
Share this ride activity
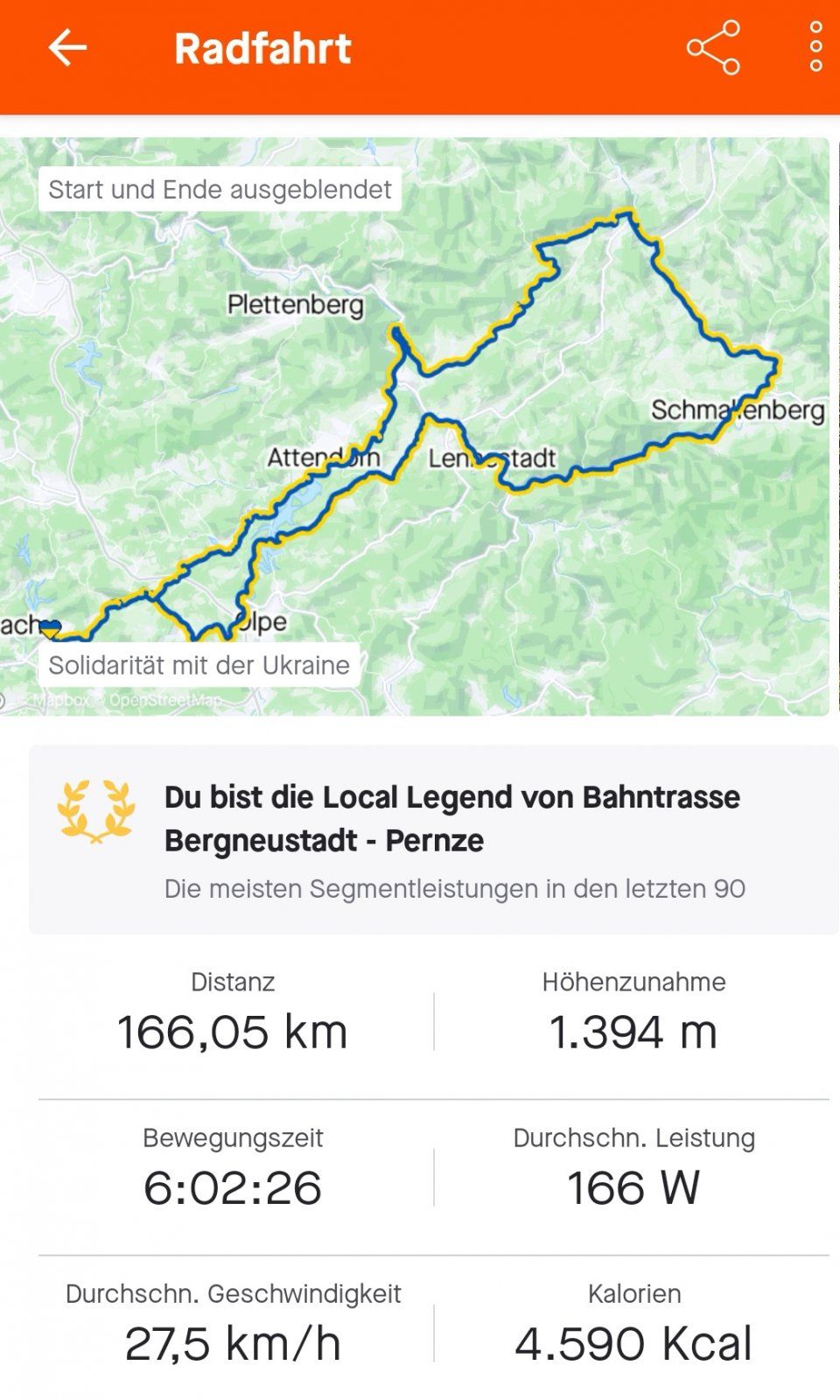(713, 48)
